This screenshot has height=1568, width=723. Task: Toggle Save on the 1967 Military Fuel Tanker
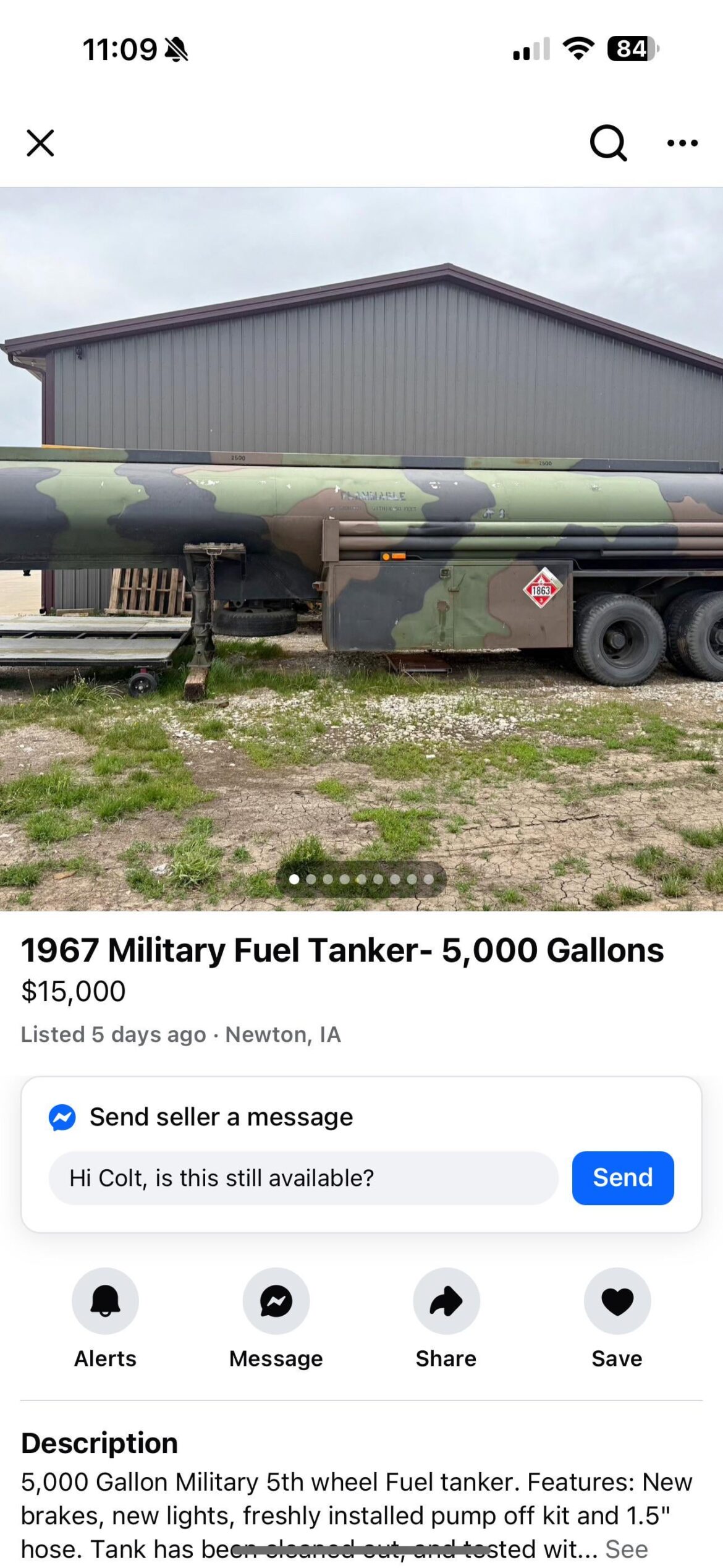pos(616,1300)
